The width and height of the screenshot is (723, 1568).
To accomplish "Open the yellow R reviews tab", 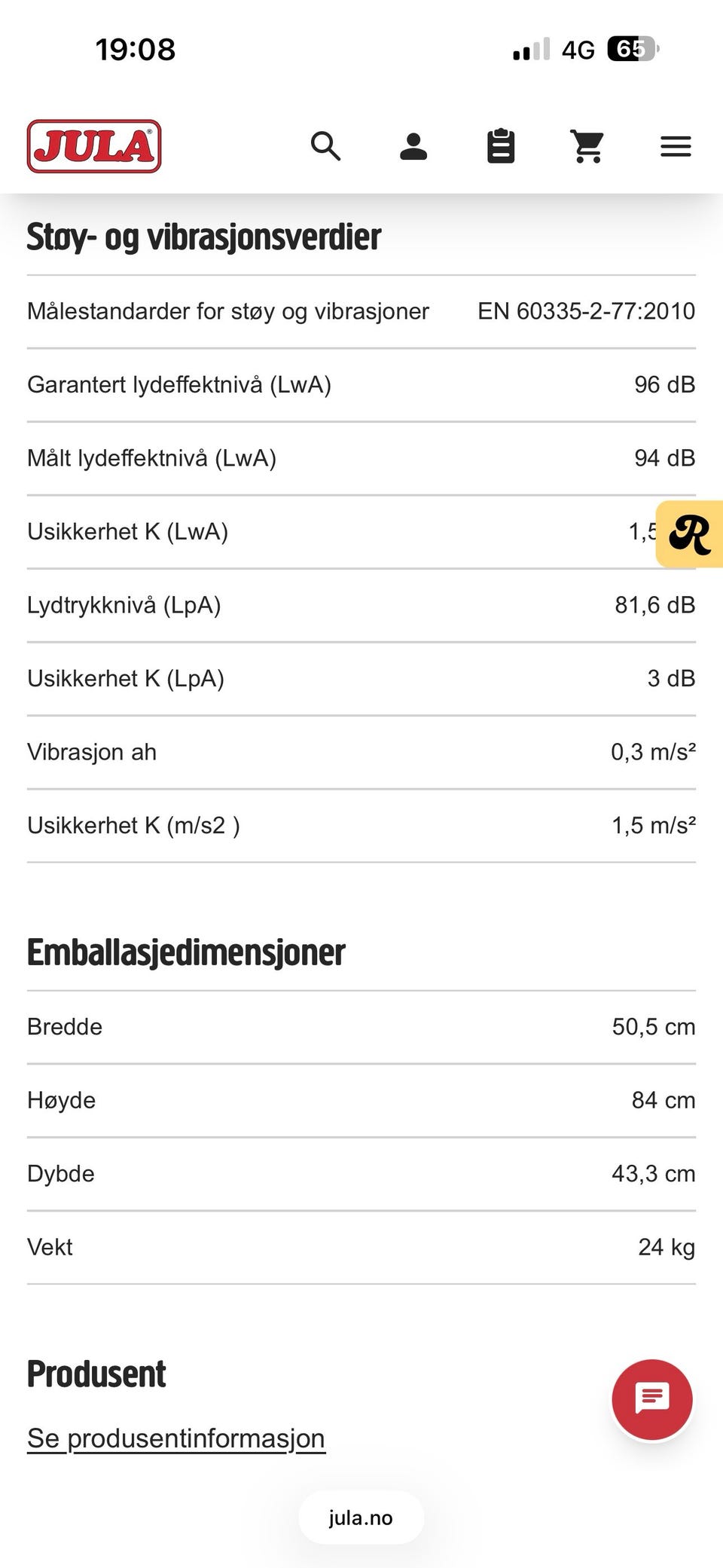I will tap(689, 533).
